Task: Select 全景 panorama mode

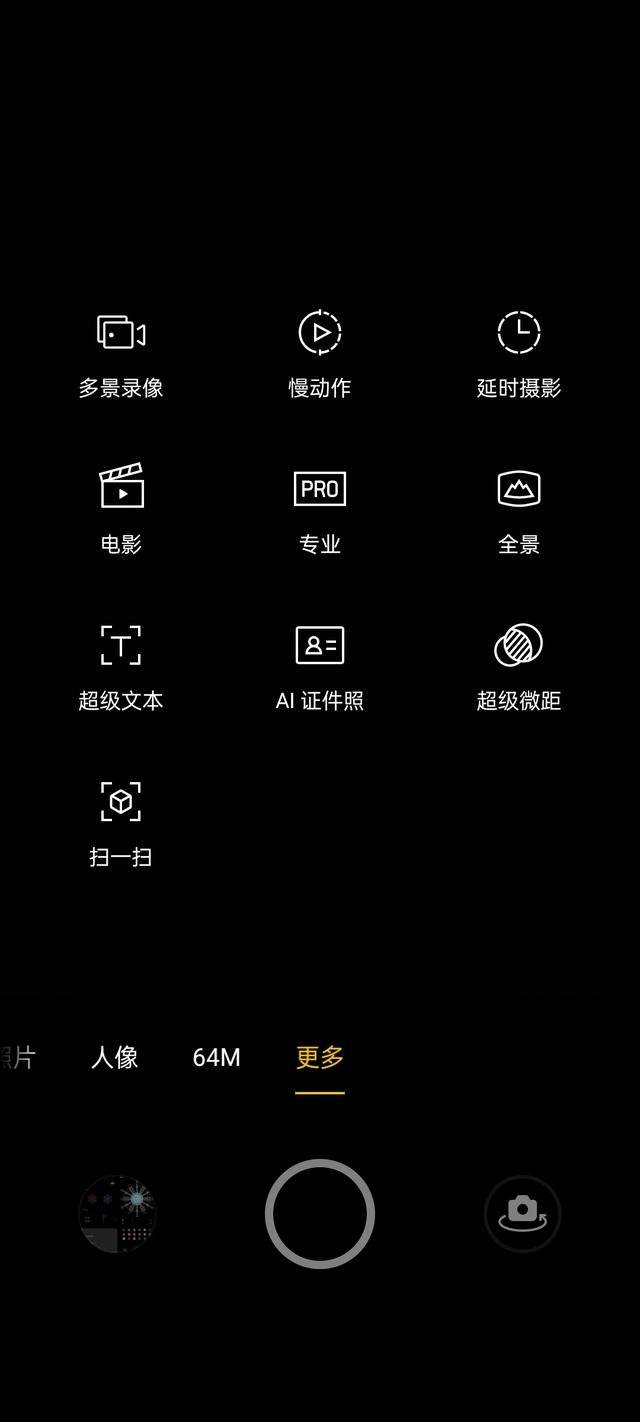Action: [x=519, y=510]
